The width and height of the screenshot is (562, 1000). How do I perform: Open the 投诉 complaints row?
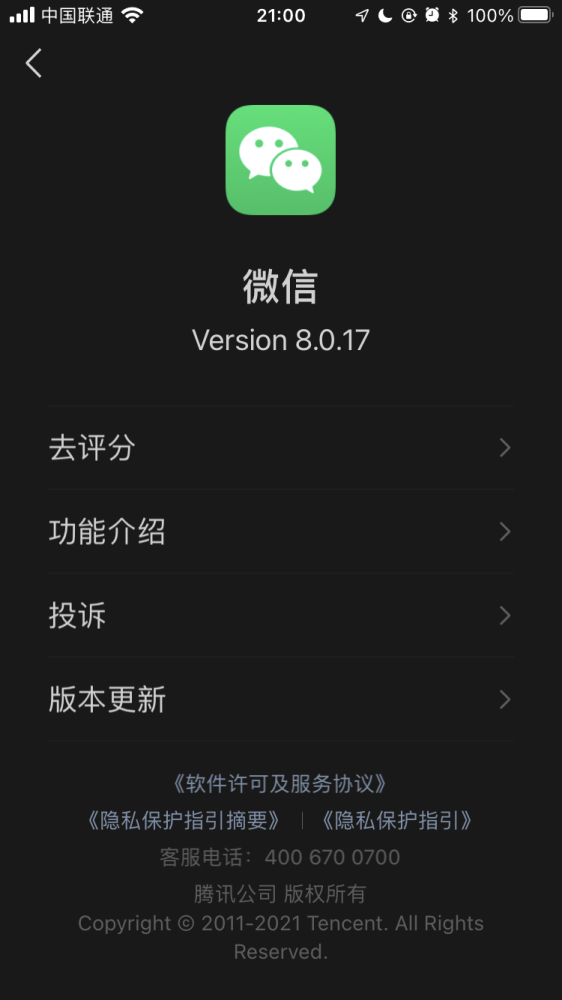point(281,615)
